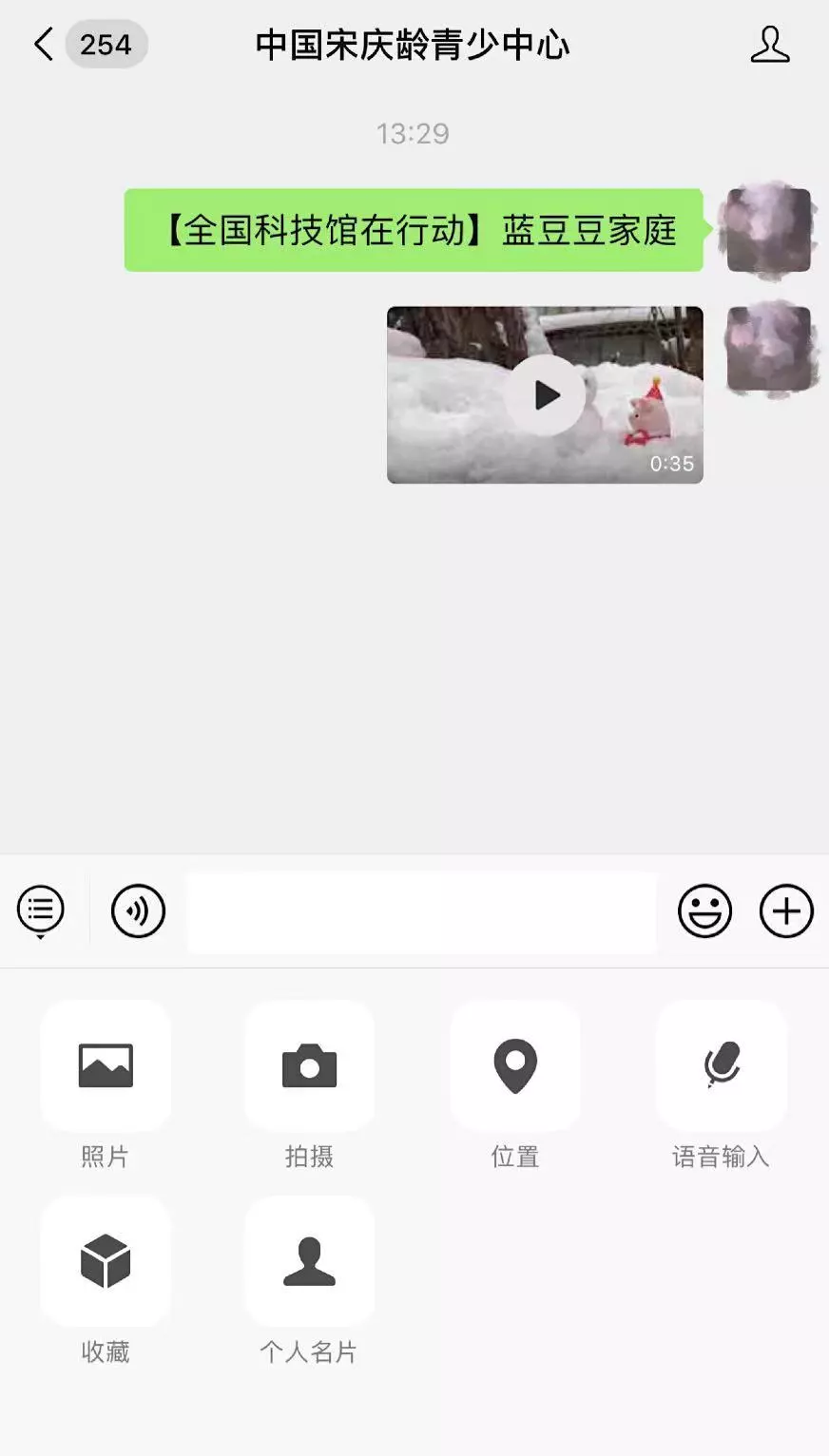Open the emoji picker

704,910
